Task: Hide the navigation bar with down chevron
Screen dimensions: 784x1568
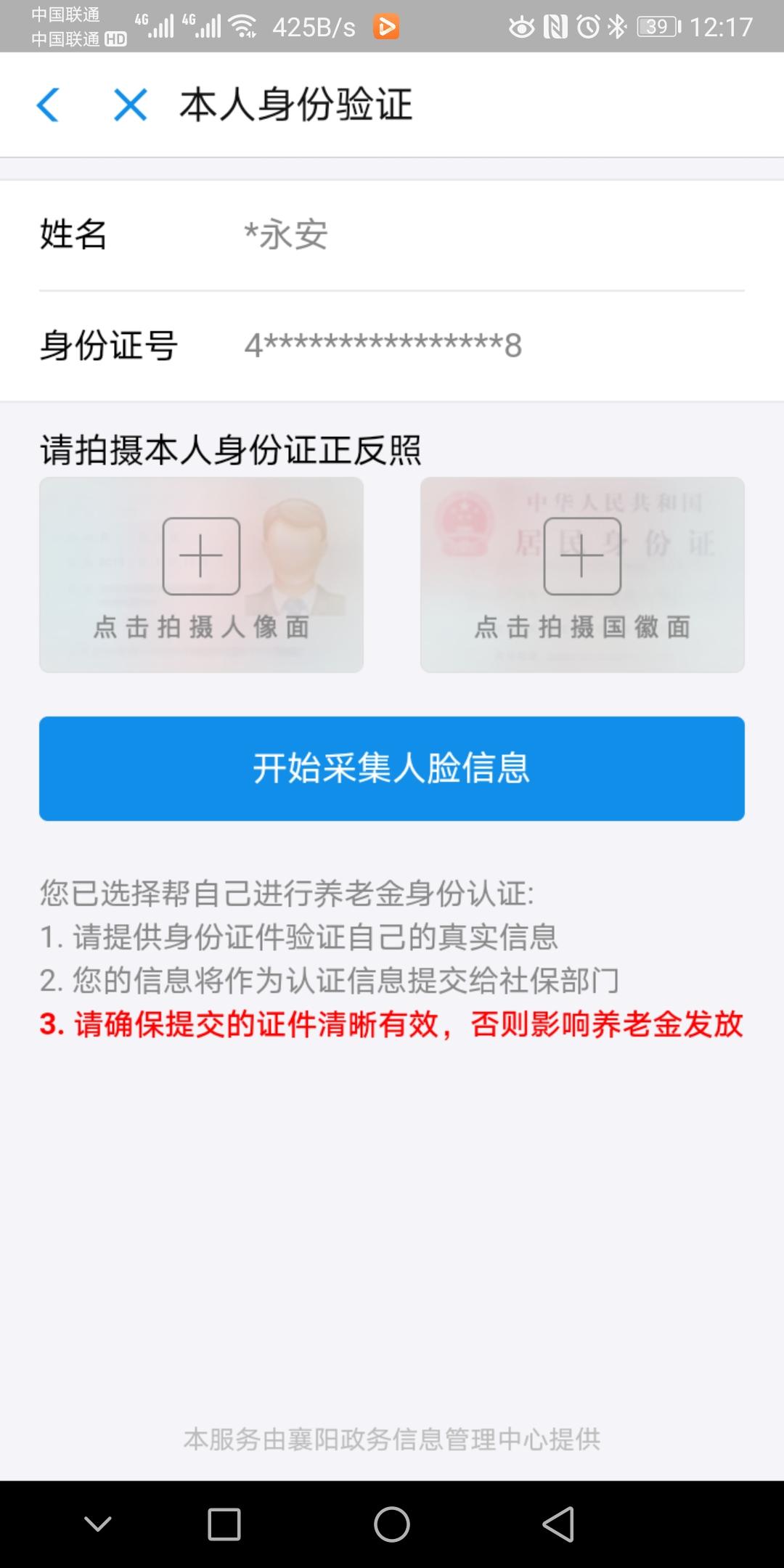Action: [x=98, y=1524]
